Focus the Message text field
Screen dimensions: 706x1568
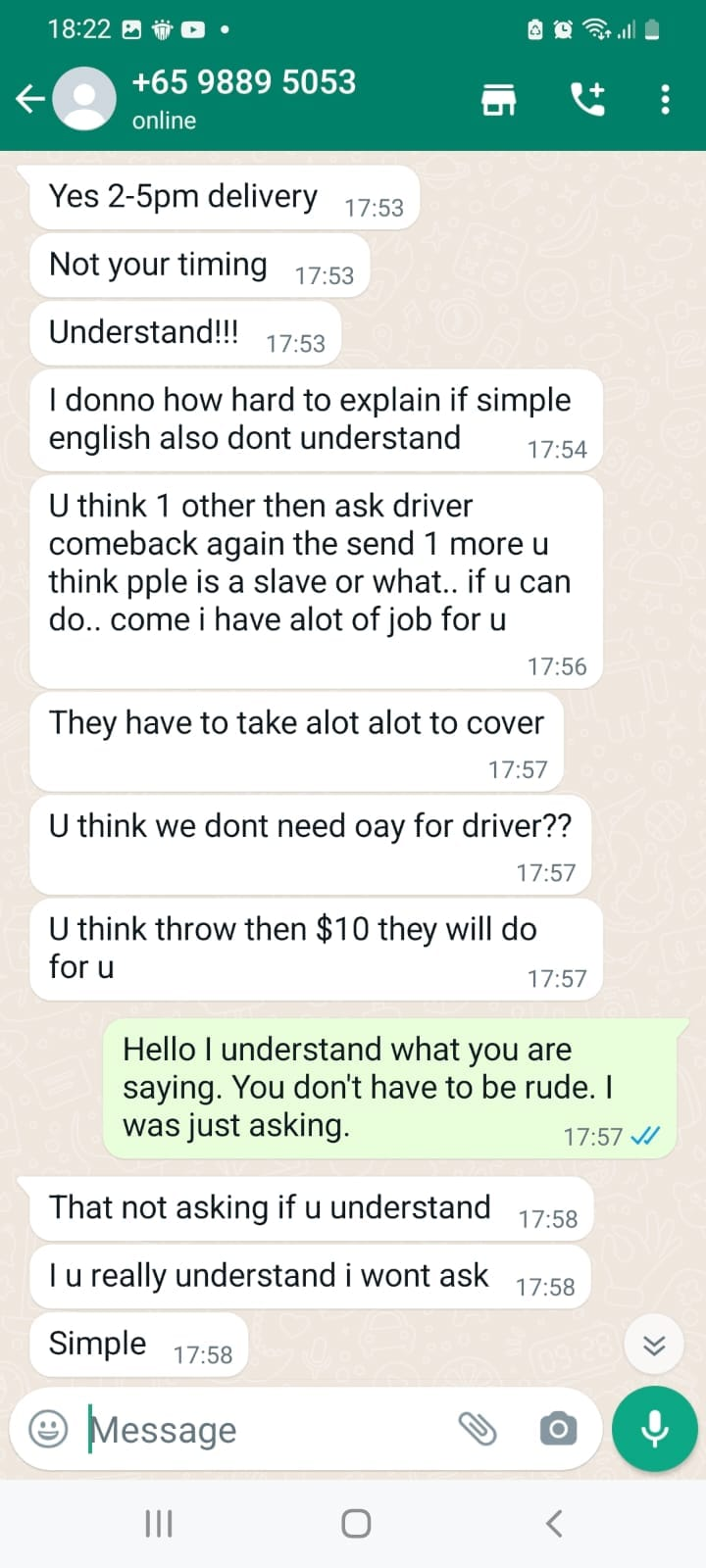pyautogui.click(x=265, y=1430)
